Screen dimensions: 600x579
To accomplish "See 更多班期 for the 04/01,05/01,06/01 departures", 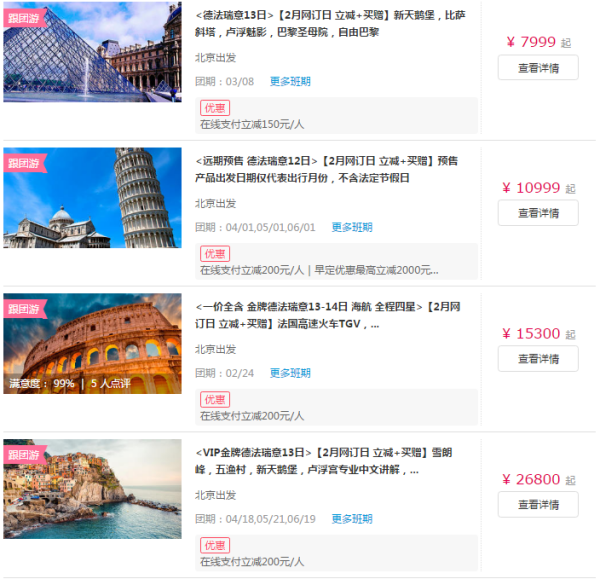I will [352, 228].
